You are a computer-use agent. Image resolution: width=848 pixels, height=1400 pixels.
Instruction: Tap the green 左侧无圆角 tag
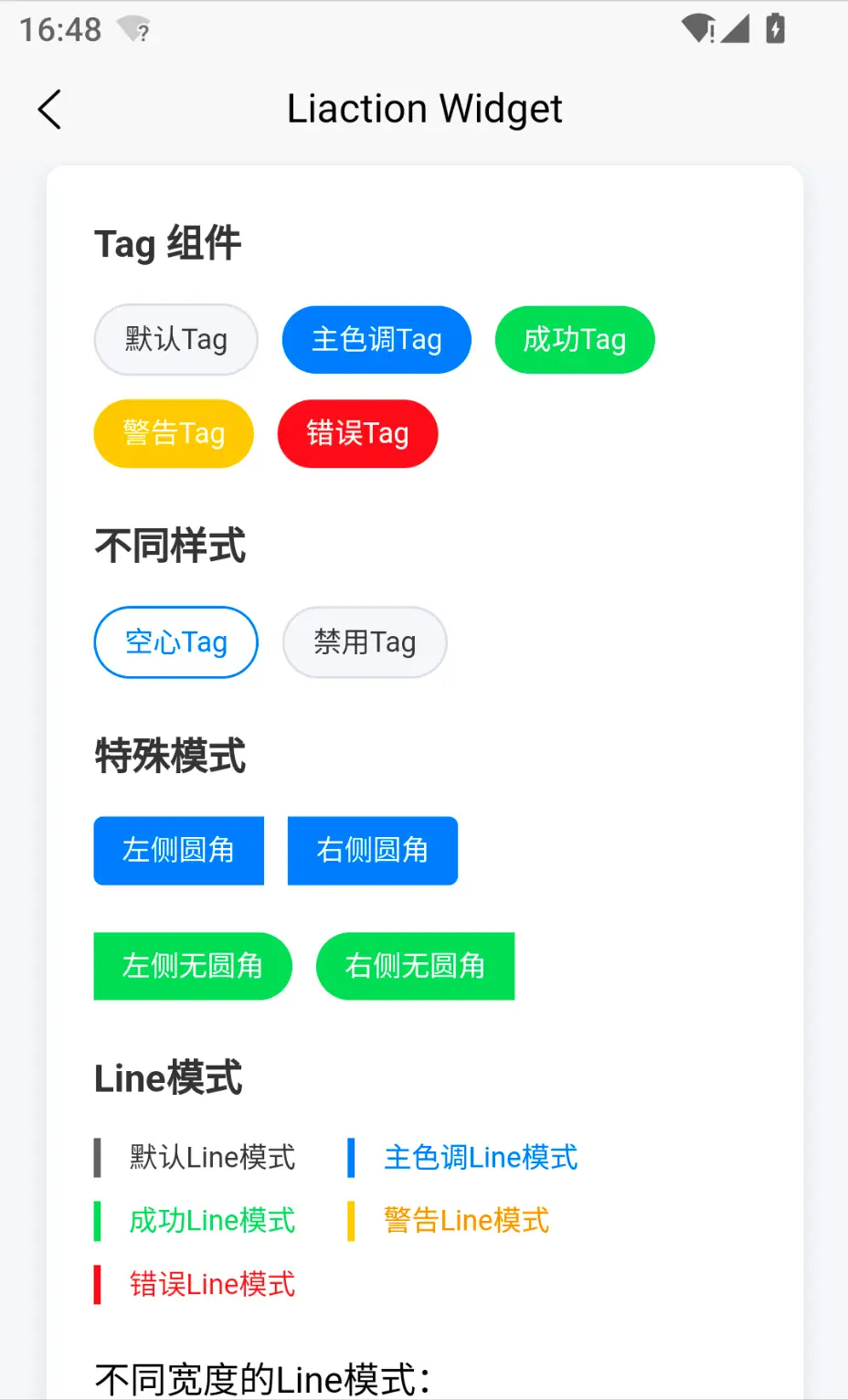coord(193,966)
